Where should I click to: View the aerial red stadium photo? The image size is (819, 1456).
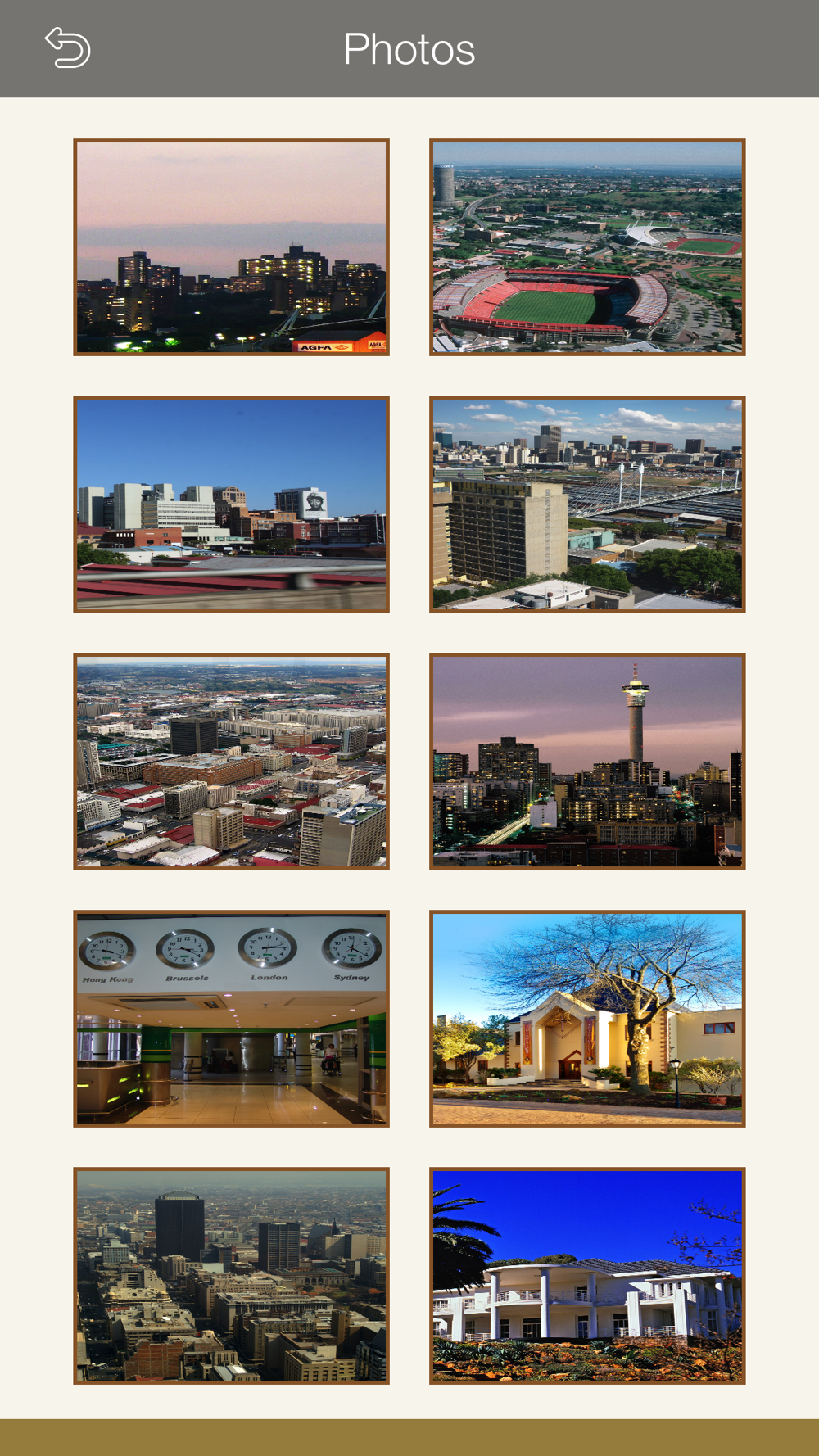[587, 247]
